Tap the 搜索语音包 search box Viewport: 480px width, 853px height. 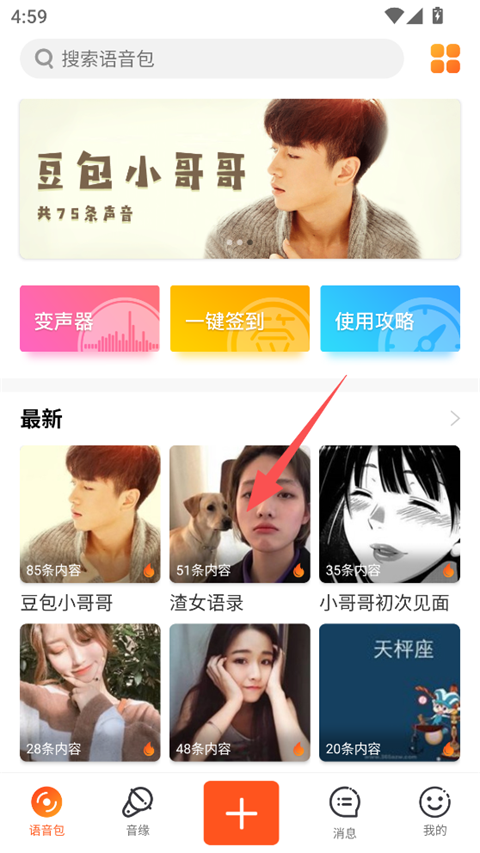(x=212, y=58)
